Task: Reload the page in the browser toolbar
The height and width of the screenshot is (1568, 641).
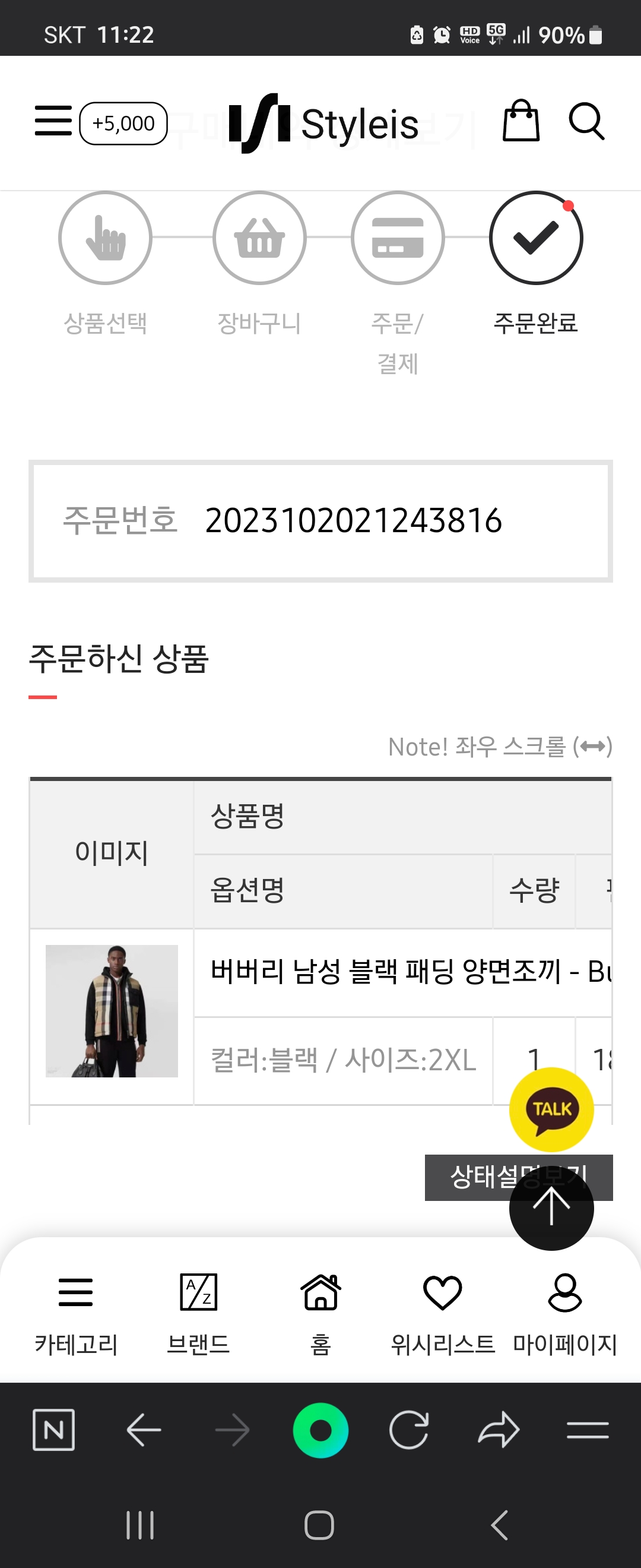Action: 409,1430
